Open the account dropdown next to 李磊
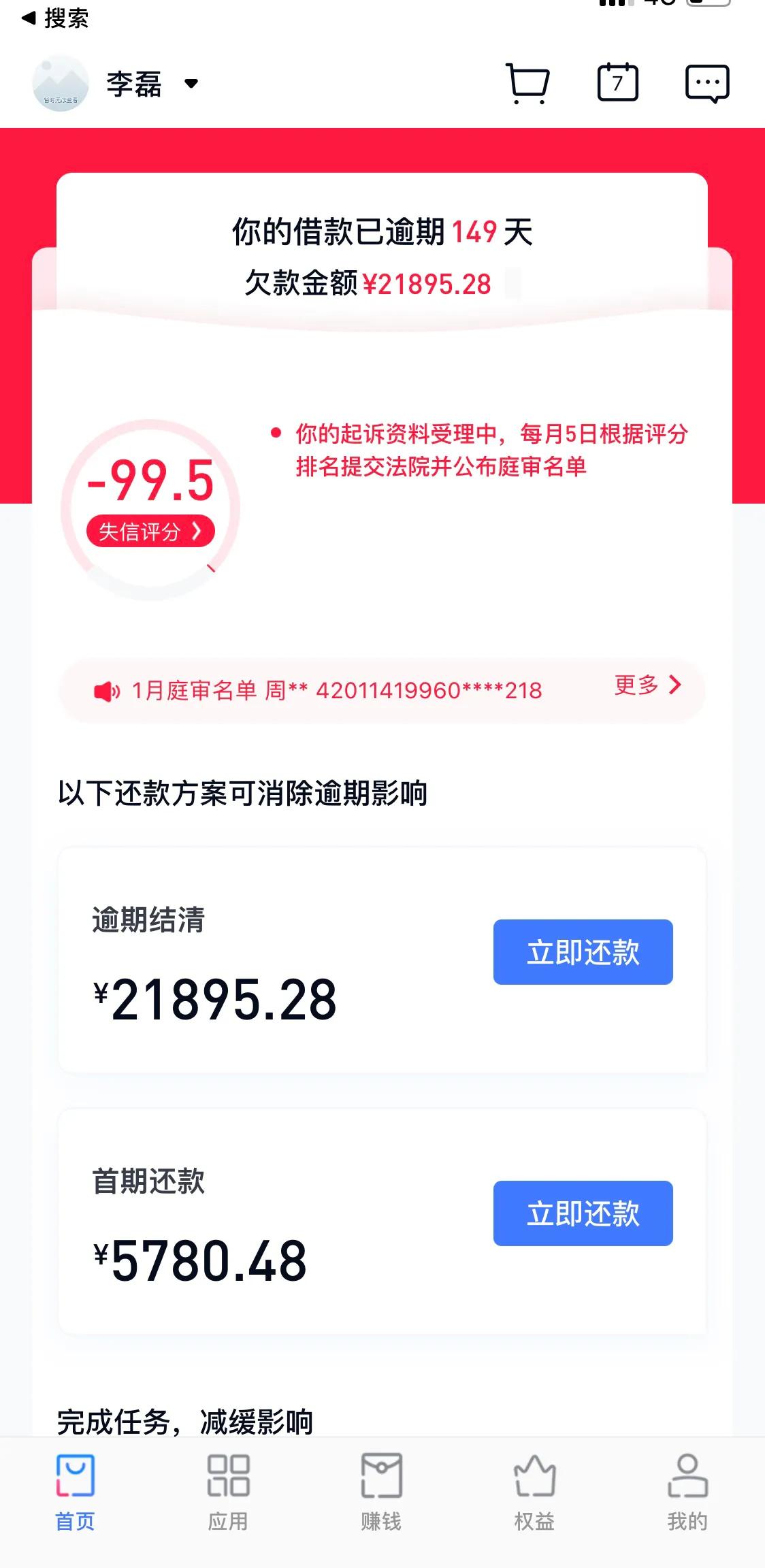Image resolution: width=765 pixels, height=1568 pixels. click(191, 84)
